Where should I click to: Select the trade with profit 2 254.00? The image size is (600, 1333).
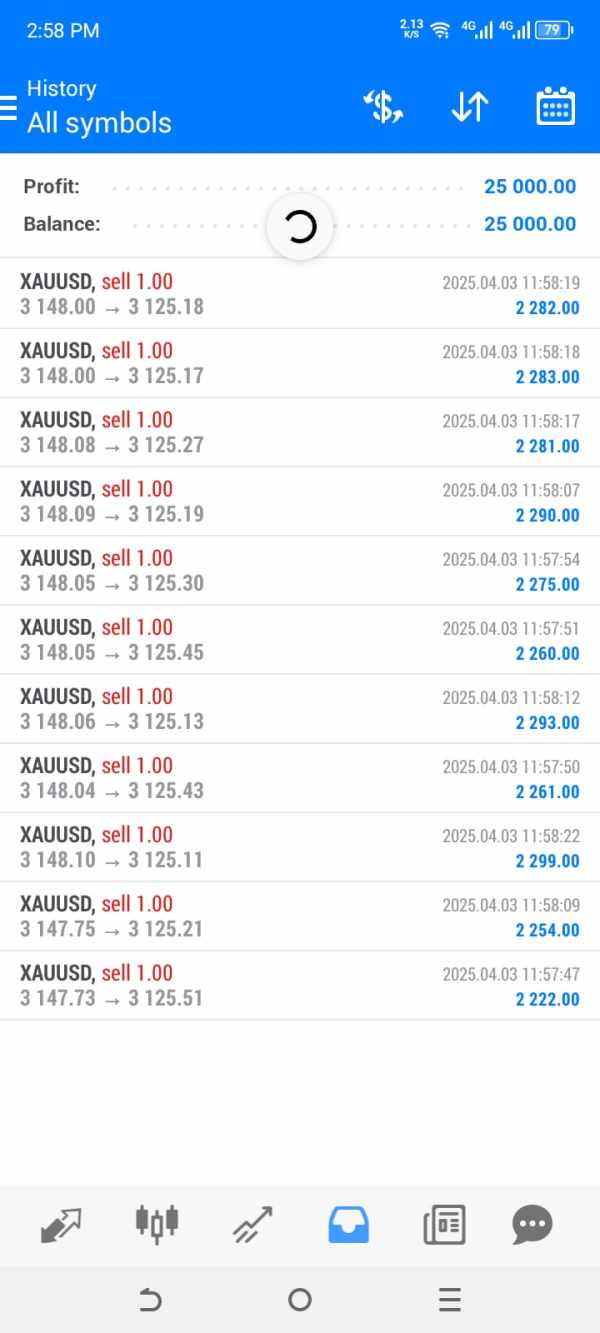pyautogui.click(x=300, y=915)
